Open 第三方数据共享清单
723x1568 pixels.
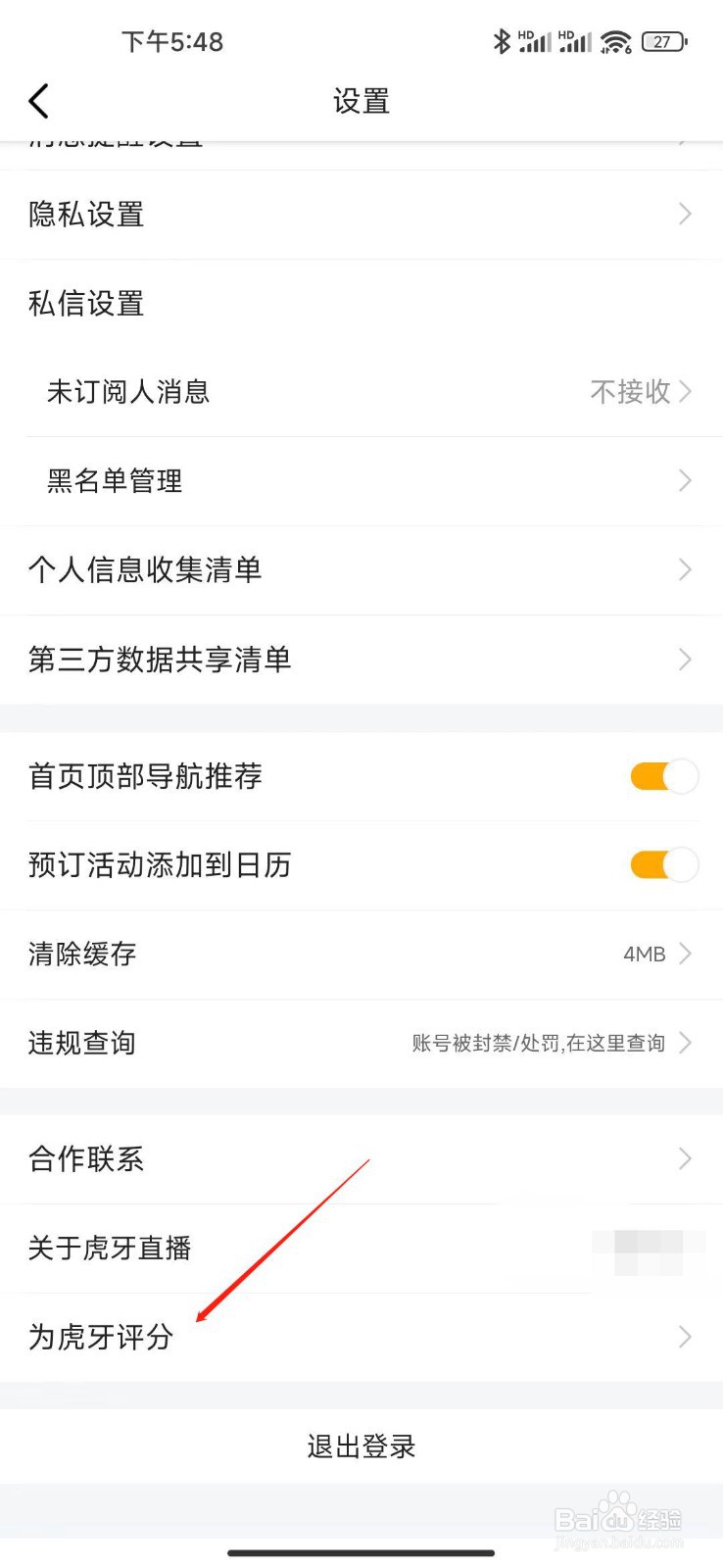point(361,660)
